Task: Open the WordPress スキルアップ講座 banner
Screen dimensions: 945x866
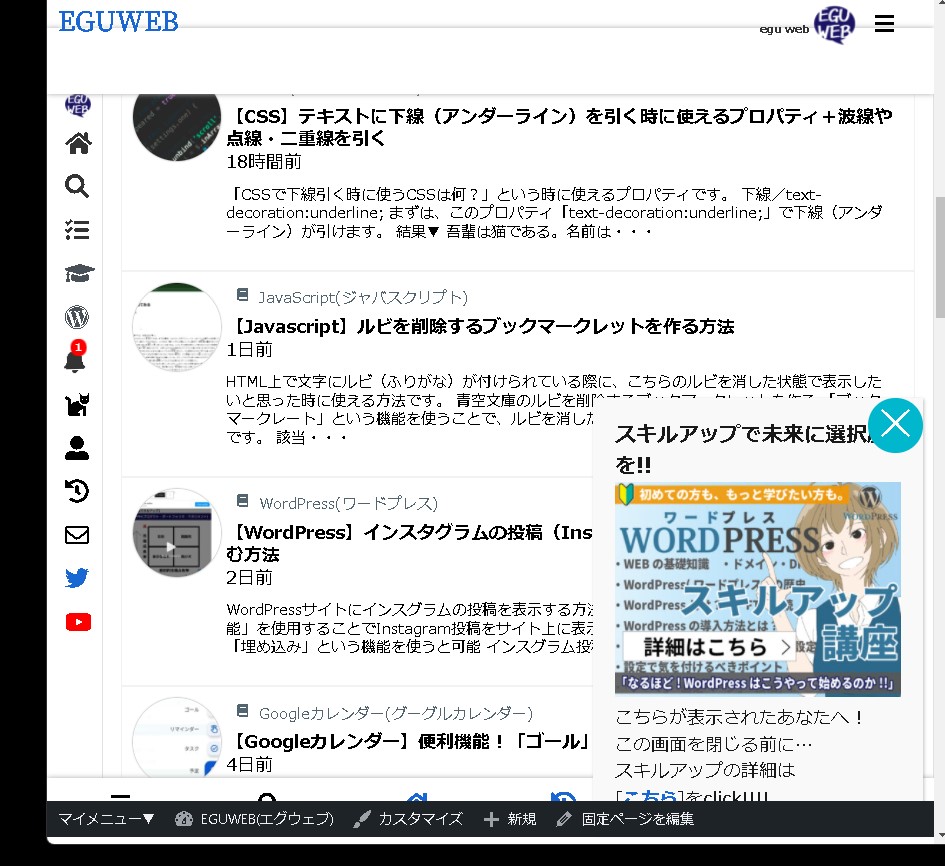Action: pos(757,589)
